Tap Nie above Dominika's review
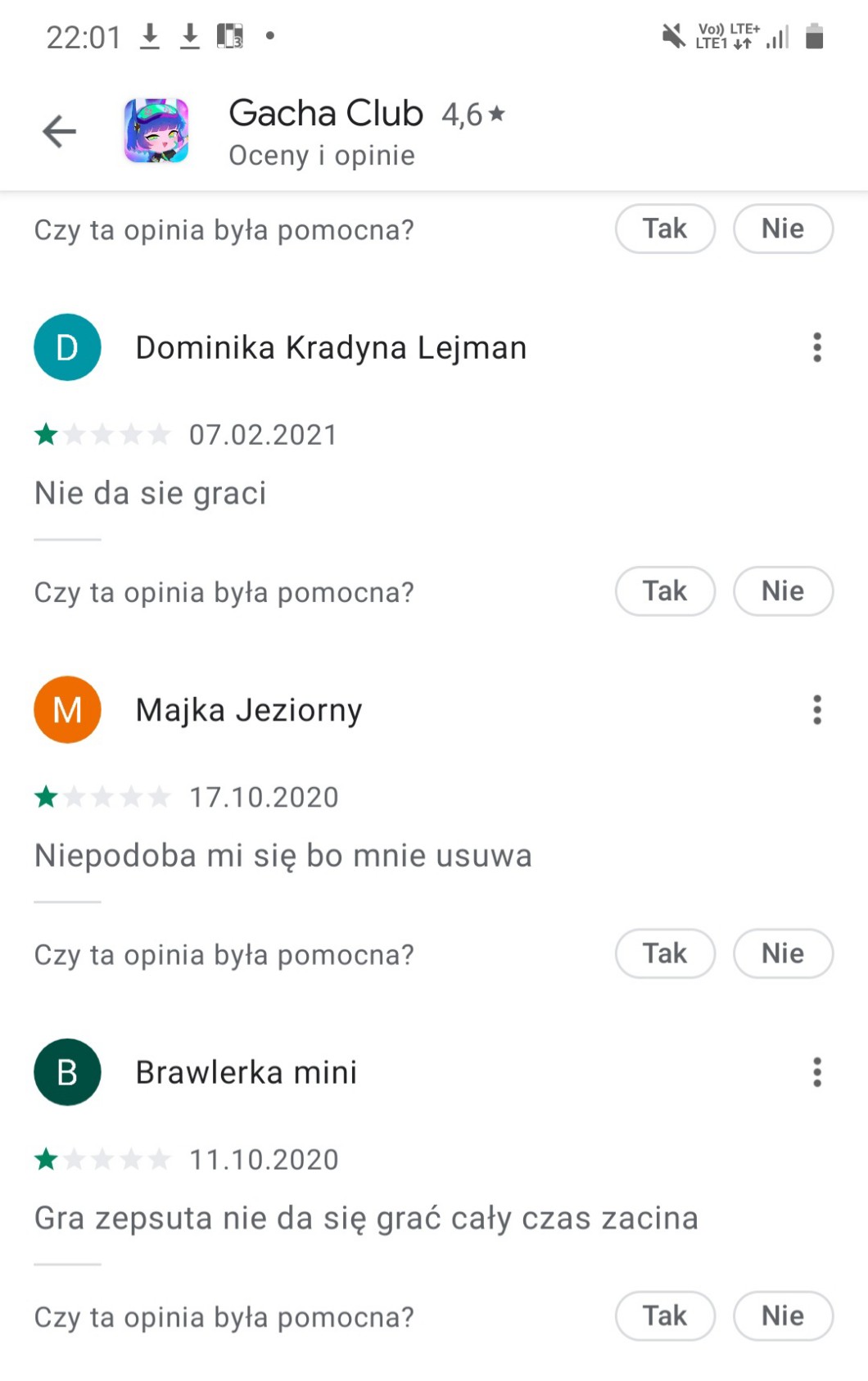 coord(783,229)
